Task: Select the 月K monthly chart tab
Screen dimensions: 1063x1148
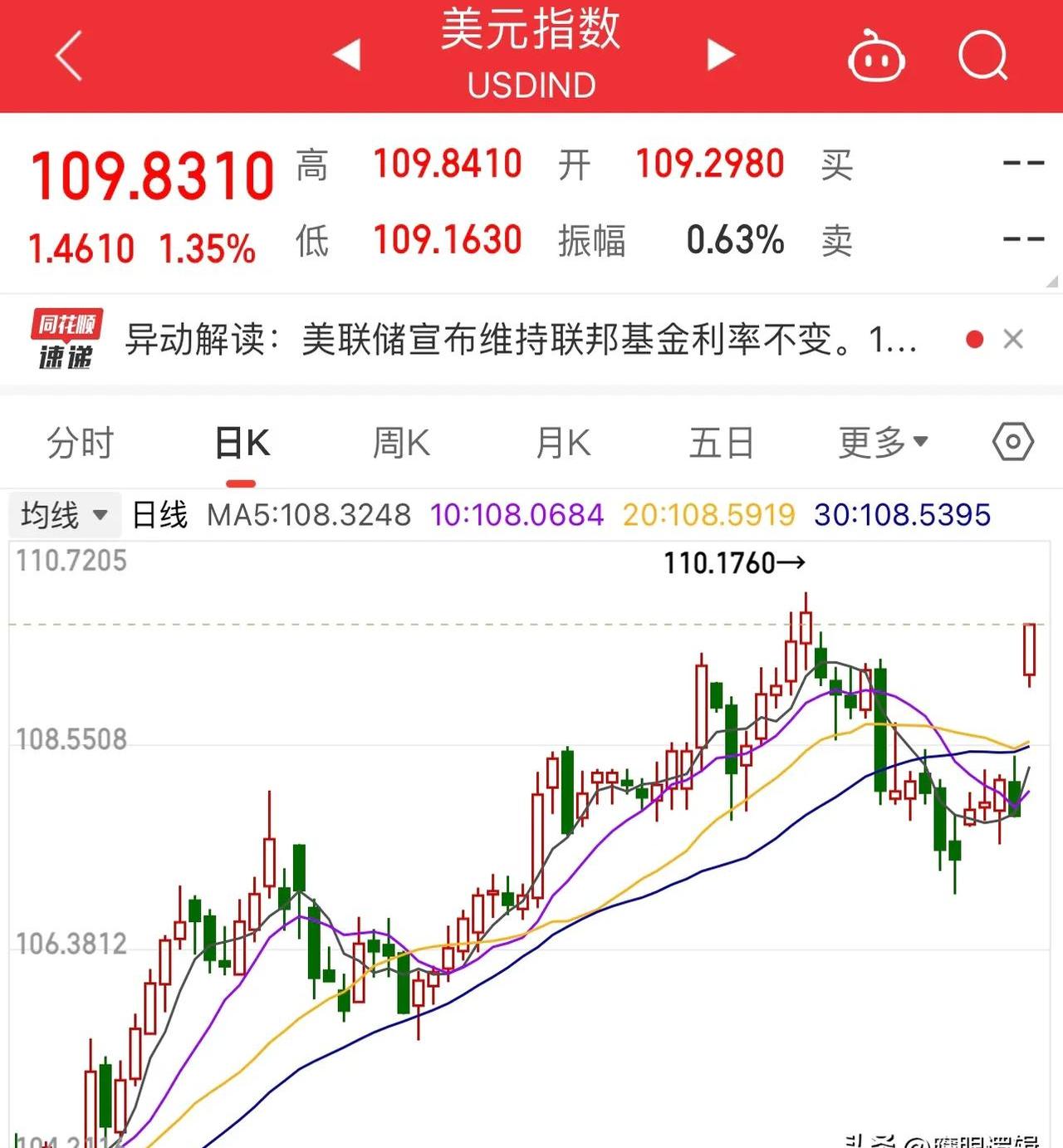Action: 561,443
